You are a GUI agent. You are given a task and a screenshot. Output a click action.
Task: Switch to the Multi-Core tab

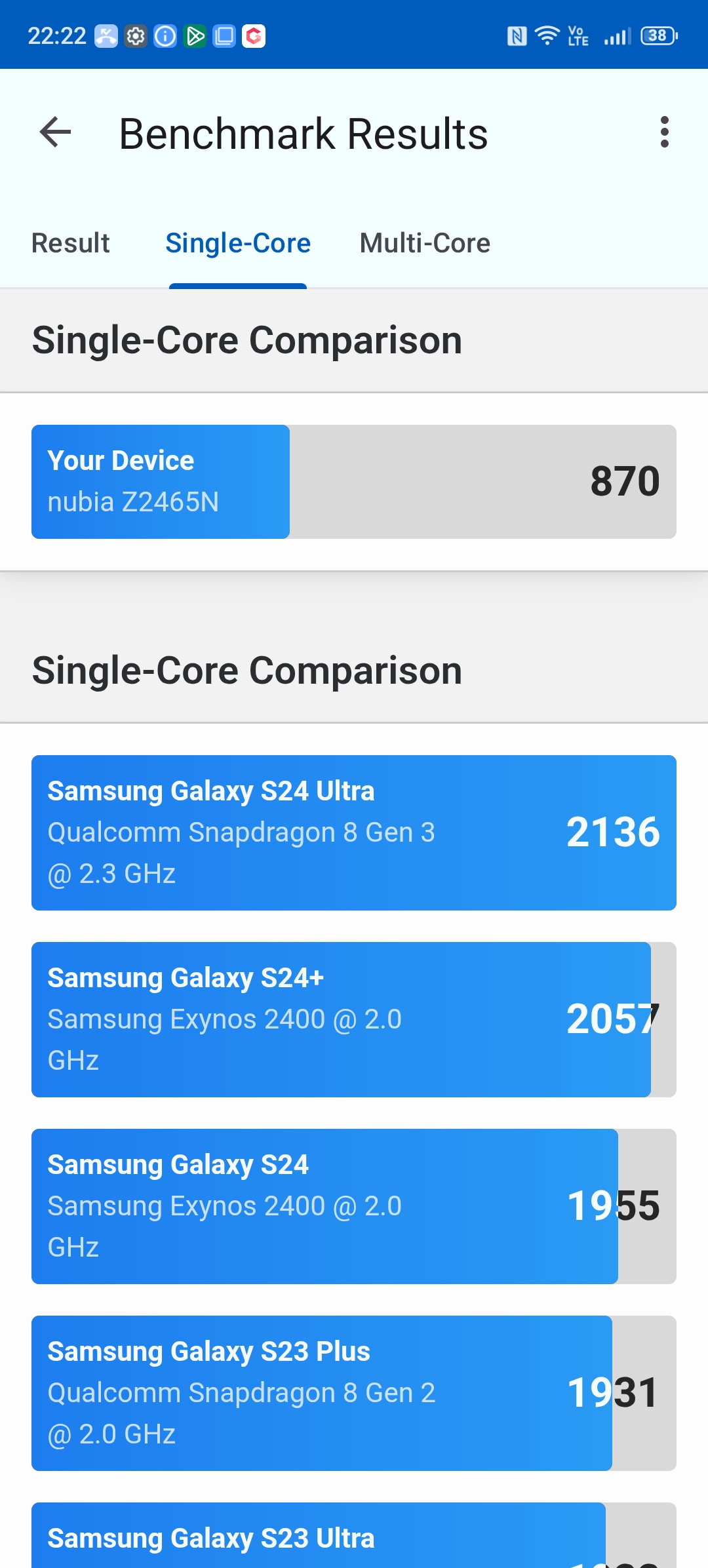[425, 243]
